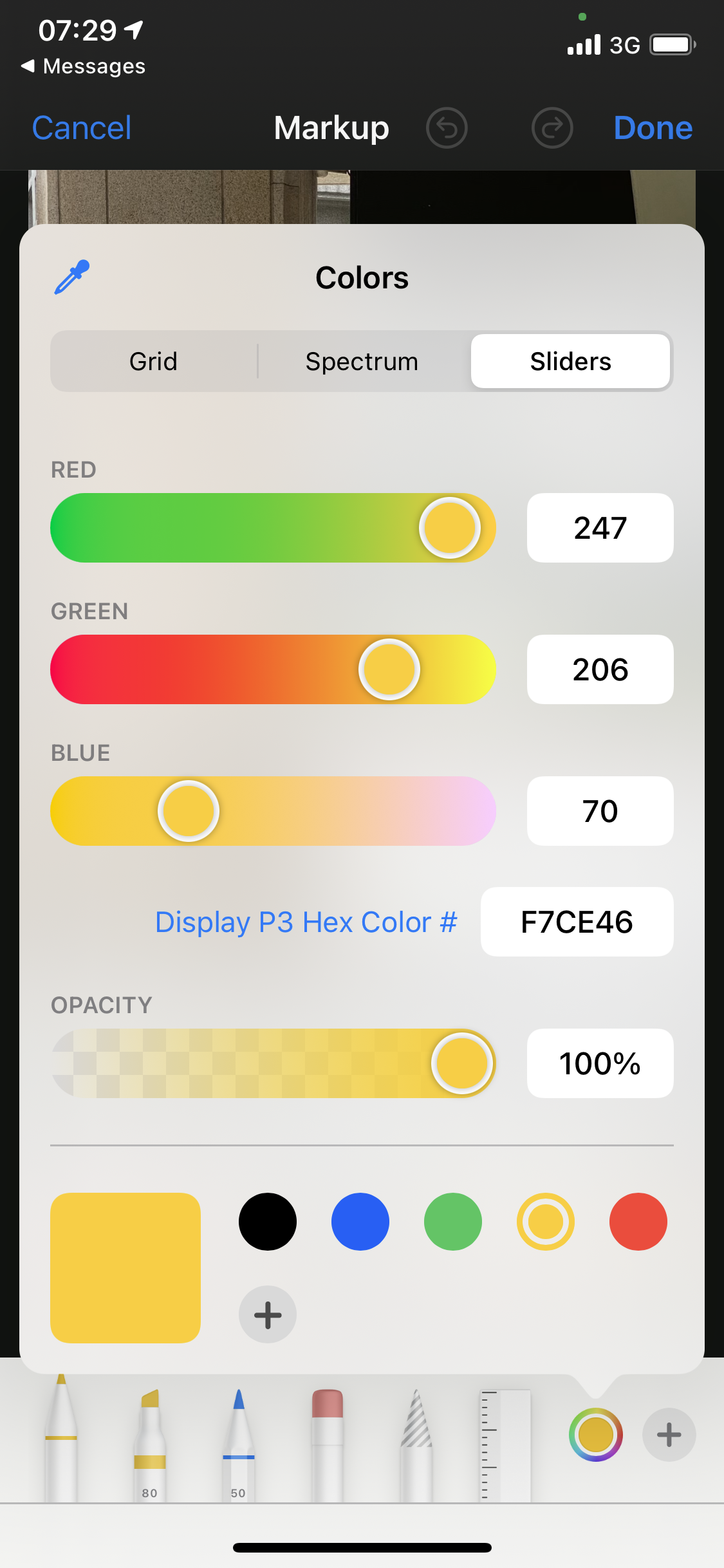Viewport: 724px width, 1568px height.
Task: Edit the red value field showing 247
Action: coord(600,528)
